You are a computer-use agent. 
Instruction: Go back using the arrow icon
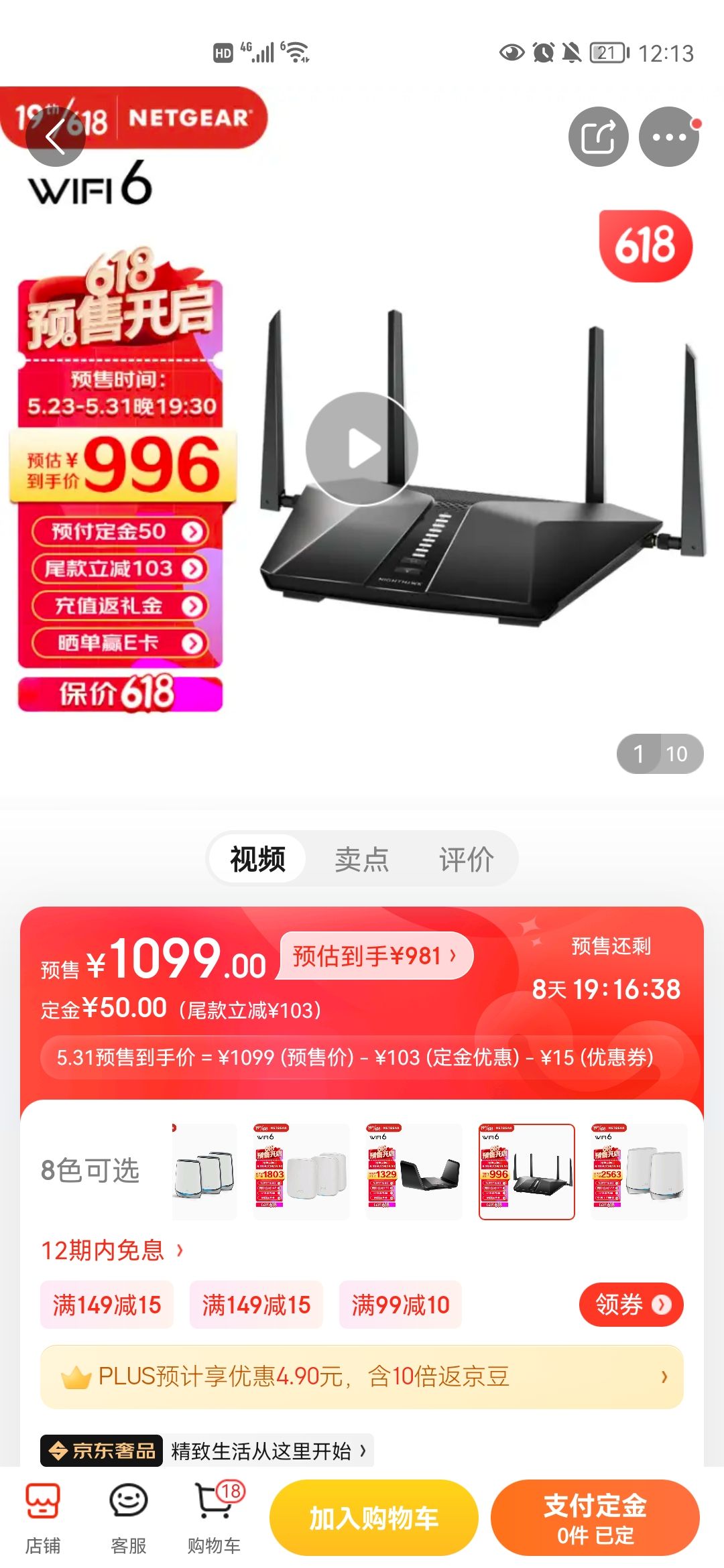point(55,137)
